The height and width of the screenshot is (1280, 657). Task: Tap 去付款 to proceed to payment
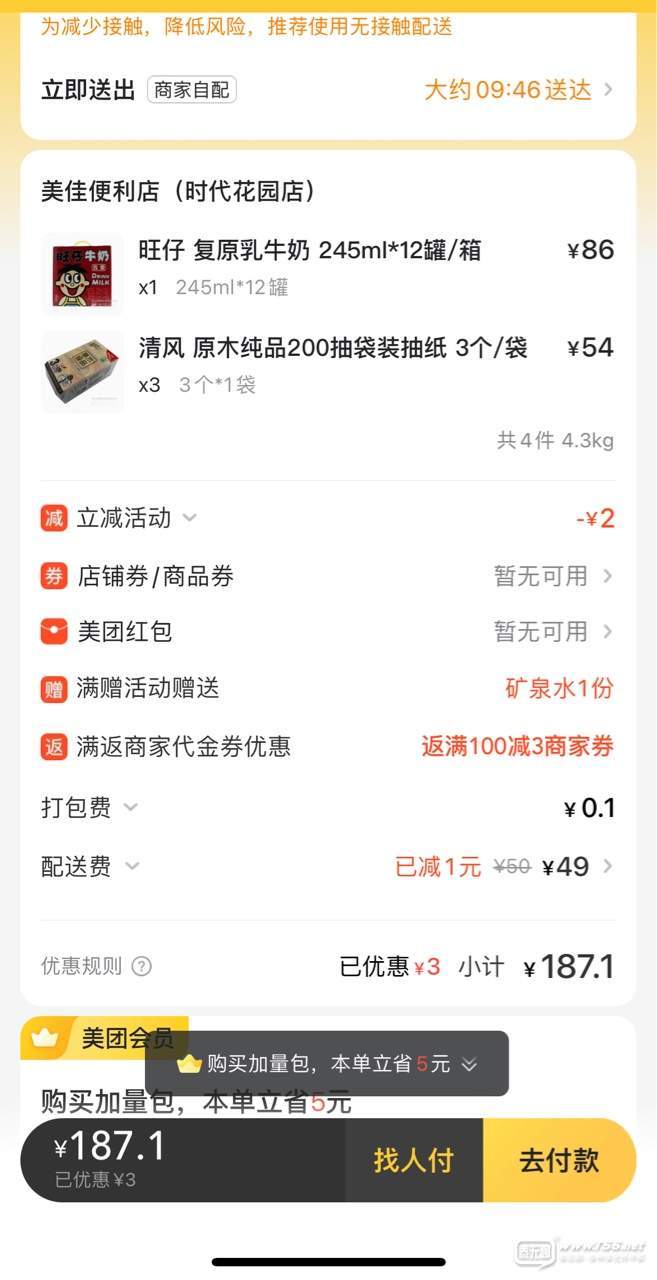[x=558, y=1160]
